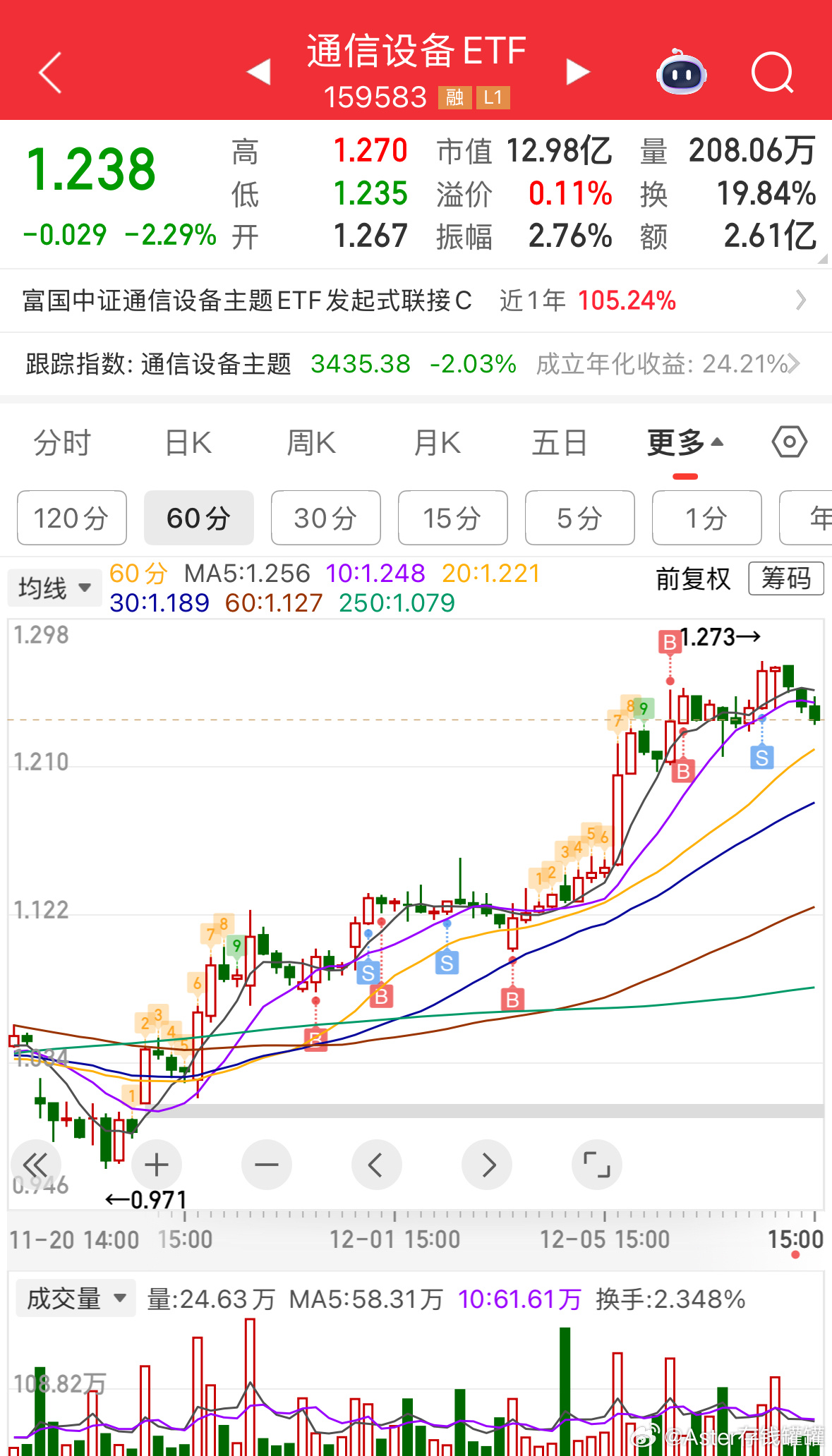This screenshot has width=832, height=1456.
Task: Switch to the 分时 tab
Action: point(62,442)
